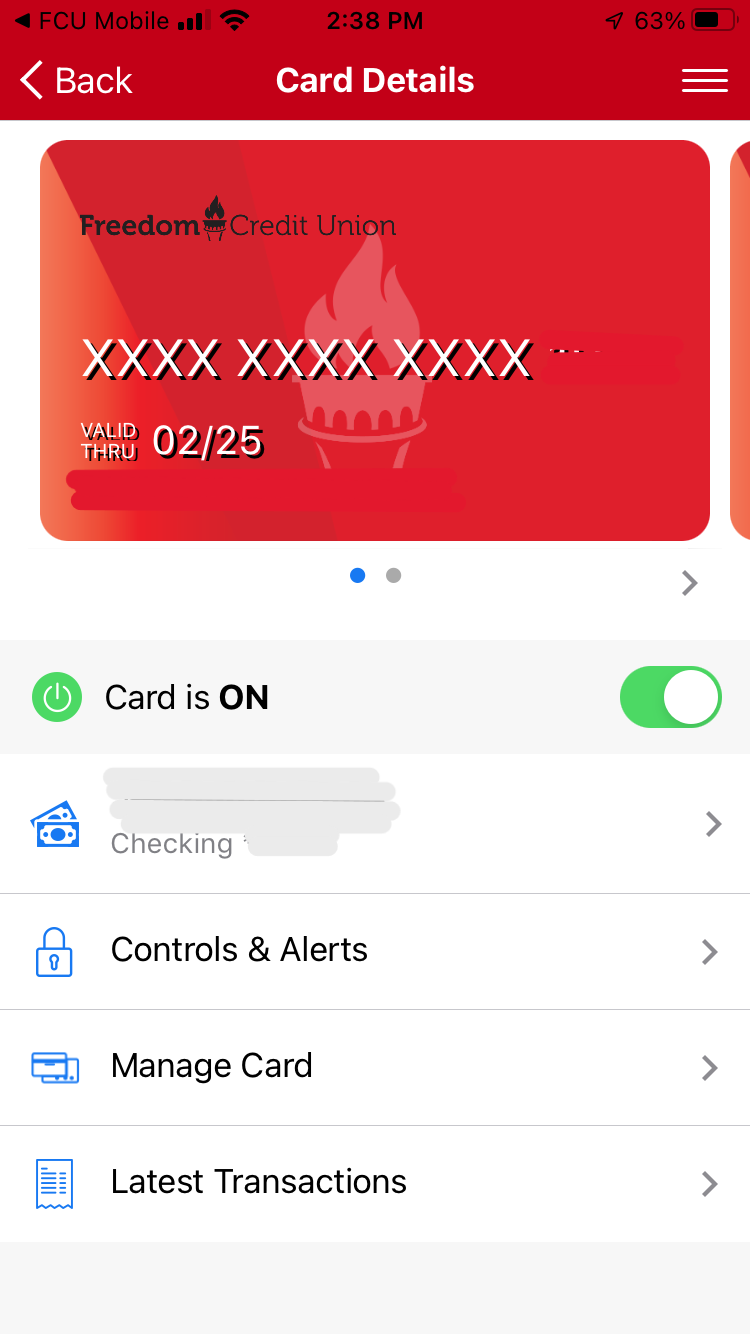Open the linked Checking account row

[374, 823]
